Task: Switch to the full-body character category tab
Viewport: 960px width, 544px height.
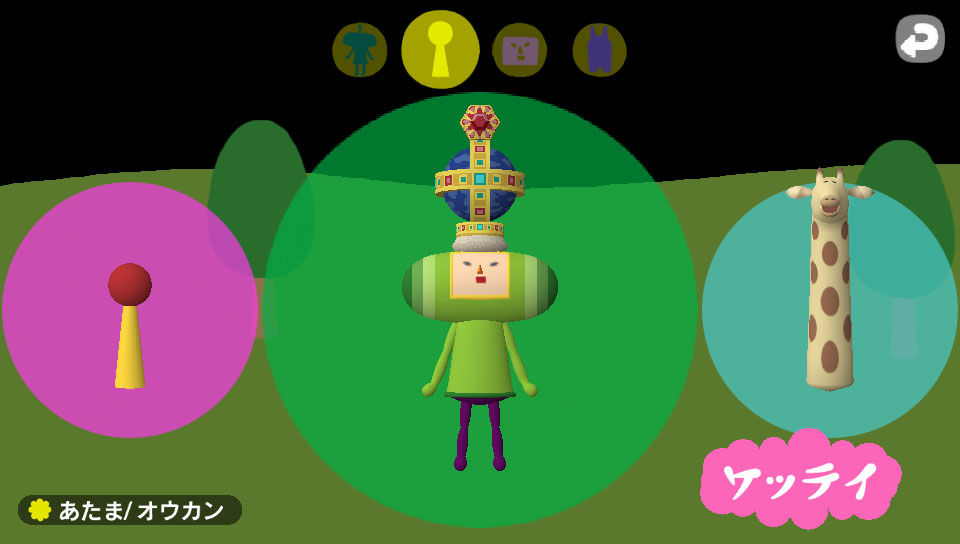Action: point(360,50)
